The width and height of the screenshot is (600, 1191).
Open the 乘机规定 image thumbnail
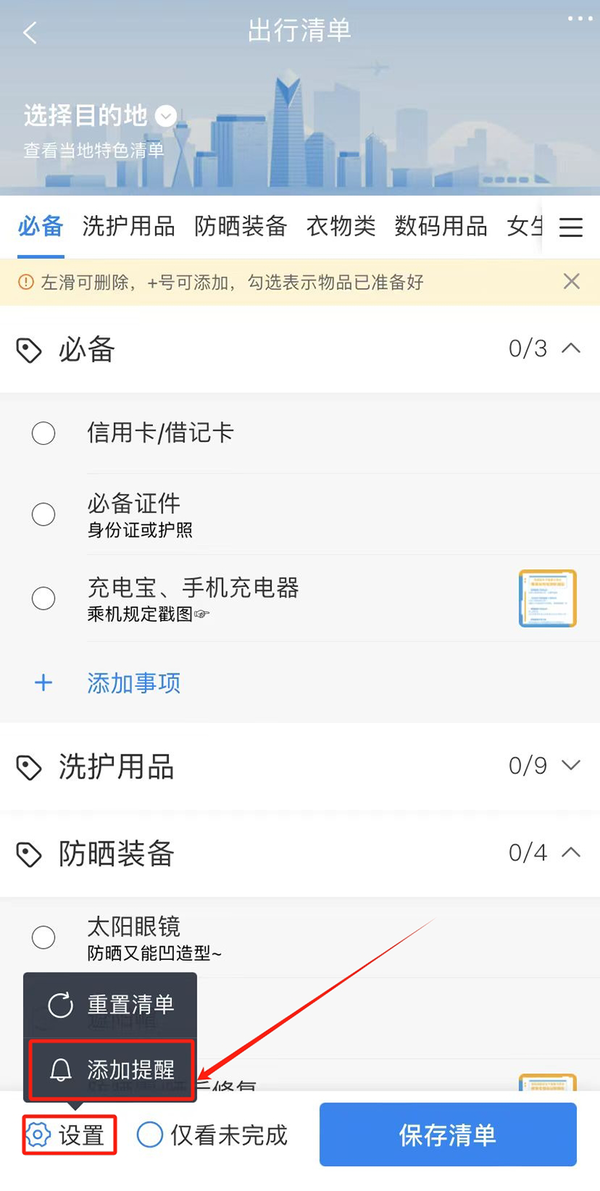548,599
